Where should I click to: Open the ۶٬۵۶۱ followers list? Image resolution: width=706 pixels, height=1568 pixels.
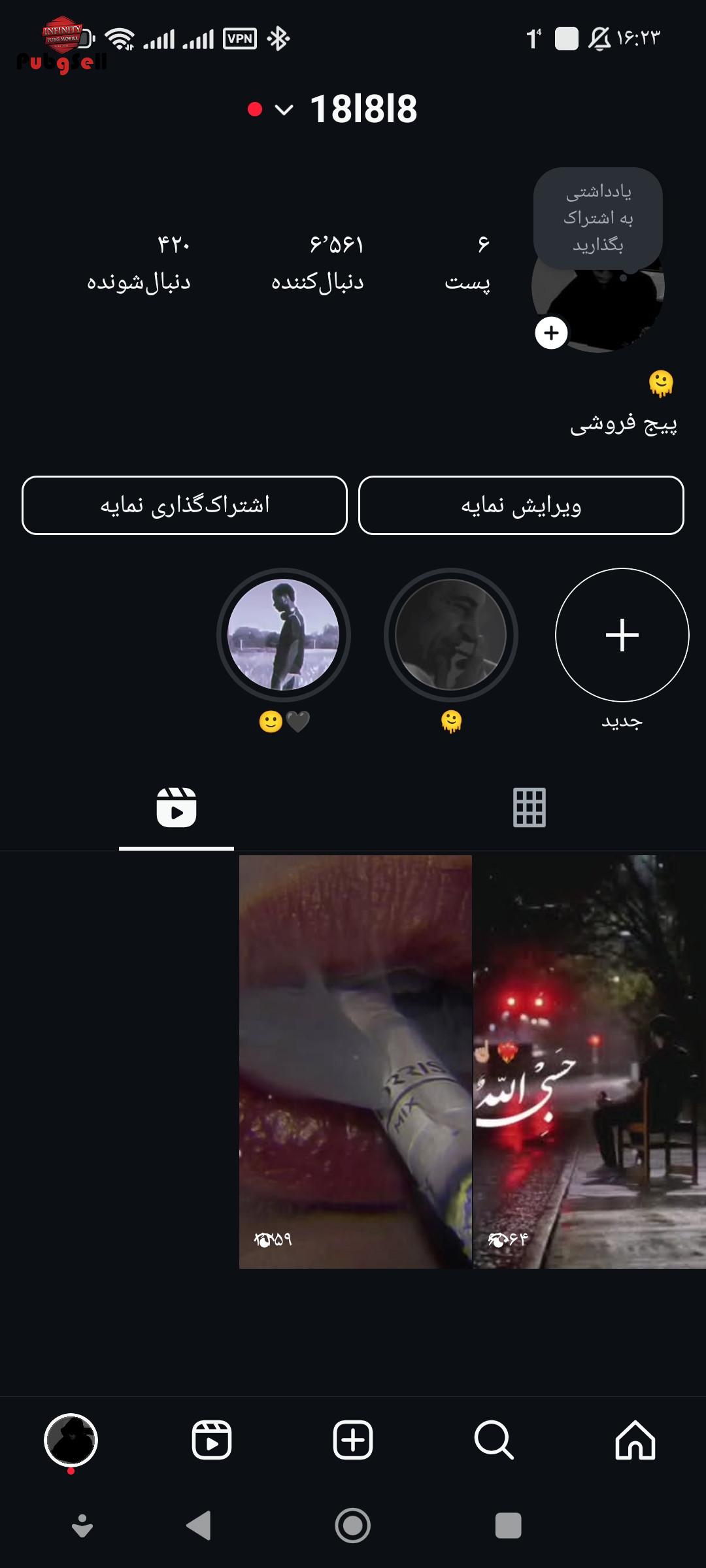(318, 263)
